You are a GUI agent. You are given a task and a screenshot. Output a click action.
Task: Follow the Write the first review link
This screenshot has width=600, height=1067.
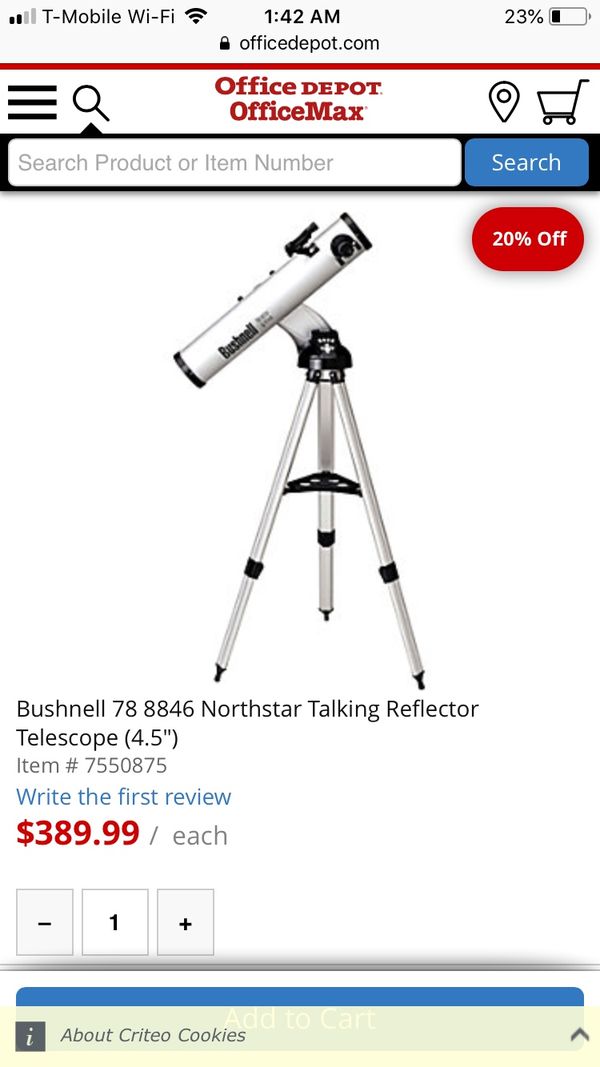tap(124, 797)
